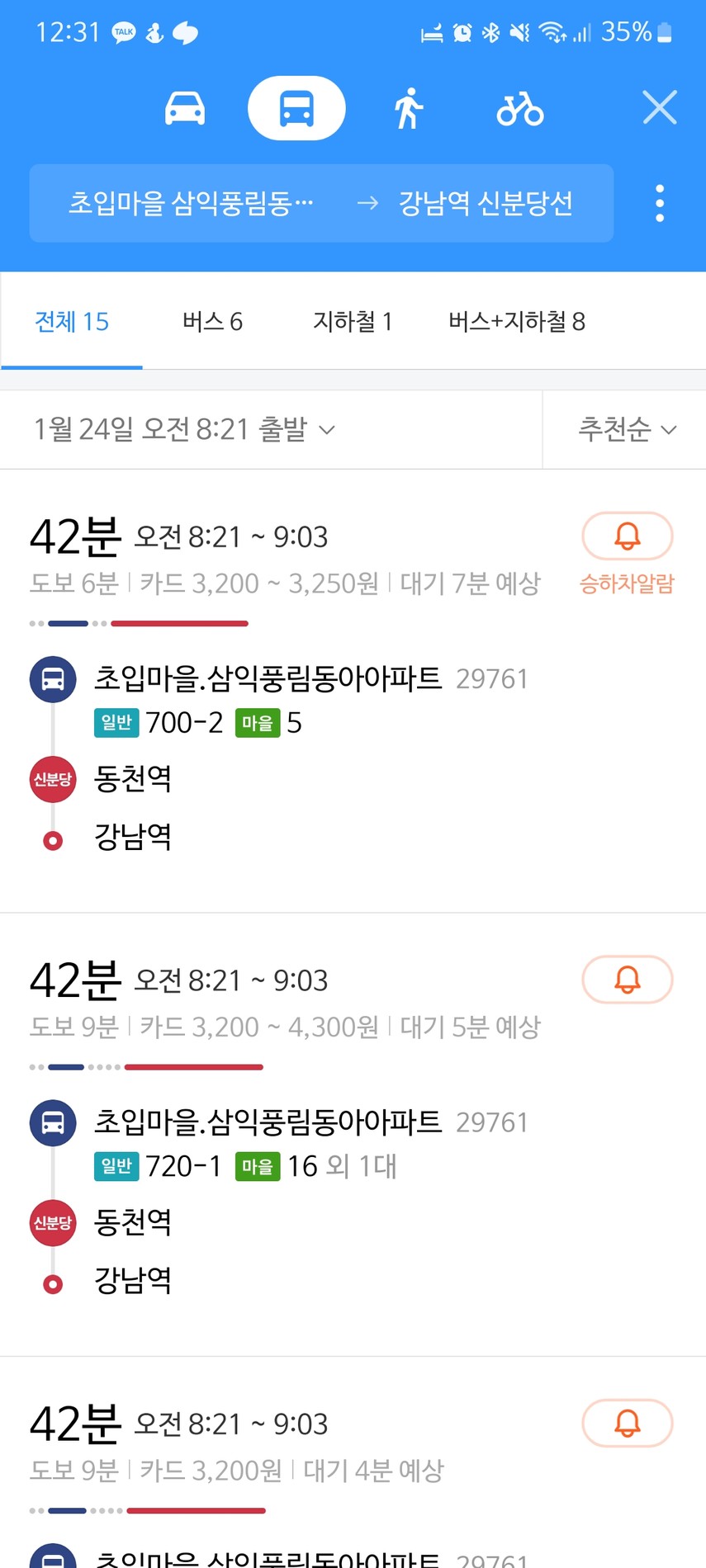This screenshot has width=706, height=1568.
Task: Set the alarm bell for the 720-1 route
Action: [x=627, y=980]
